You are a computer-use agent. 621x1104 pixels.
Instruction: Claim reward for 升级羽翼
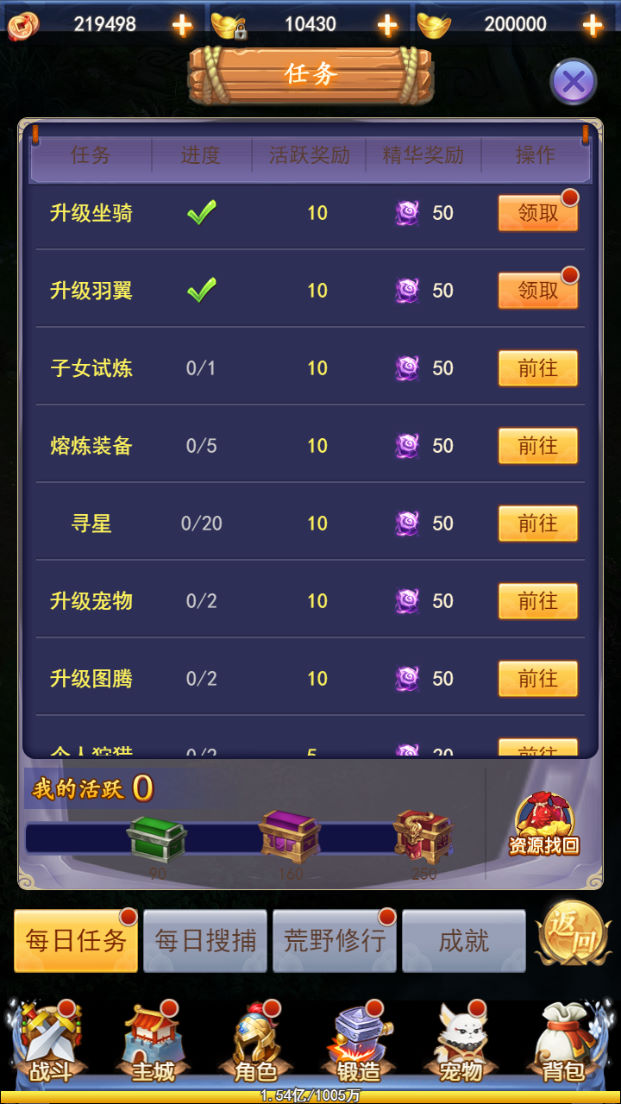[538, 291]
